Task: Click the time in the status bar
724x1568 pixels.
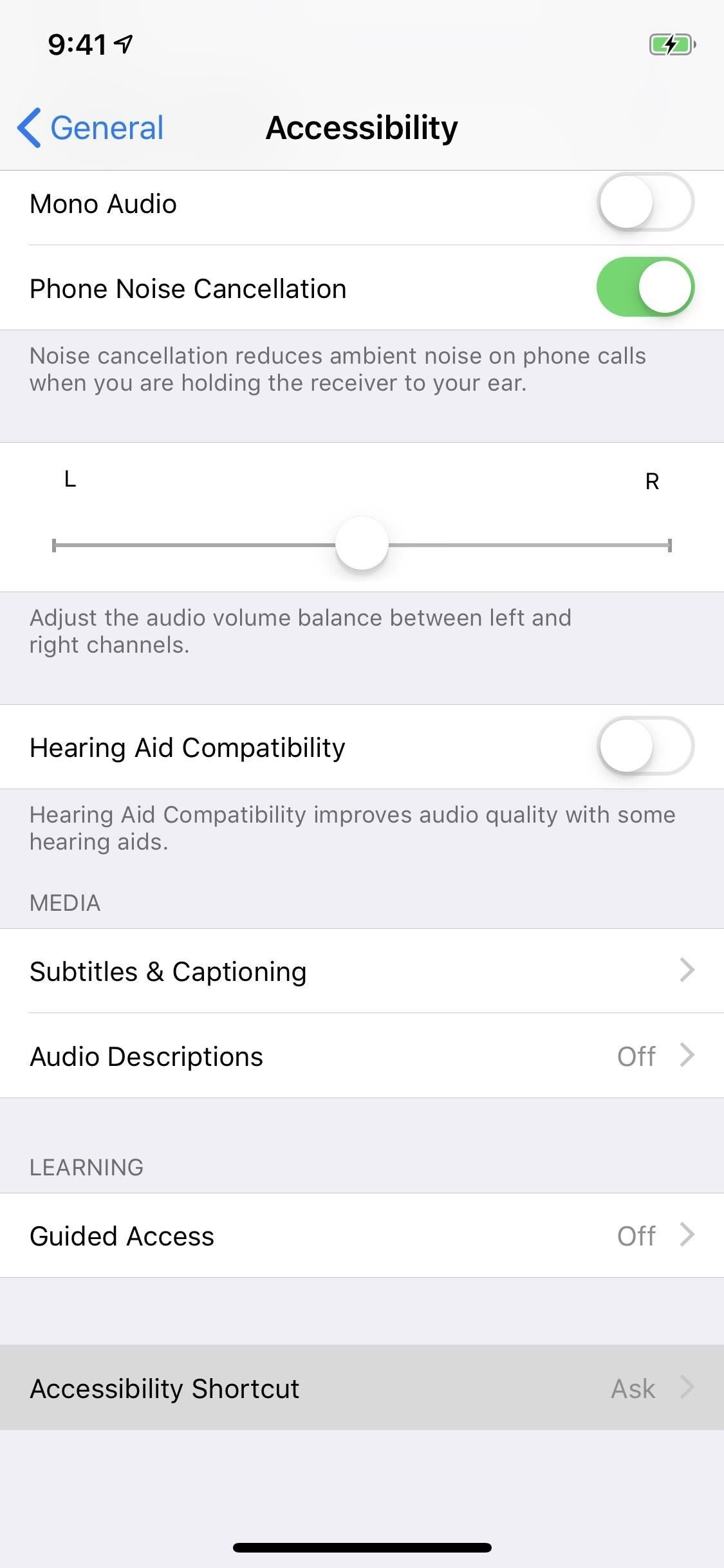Action: point(77,44)
